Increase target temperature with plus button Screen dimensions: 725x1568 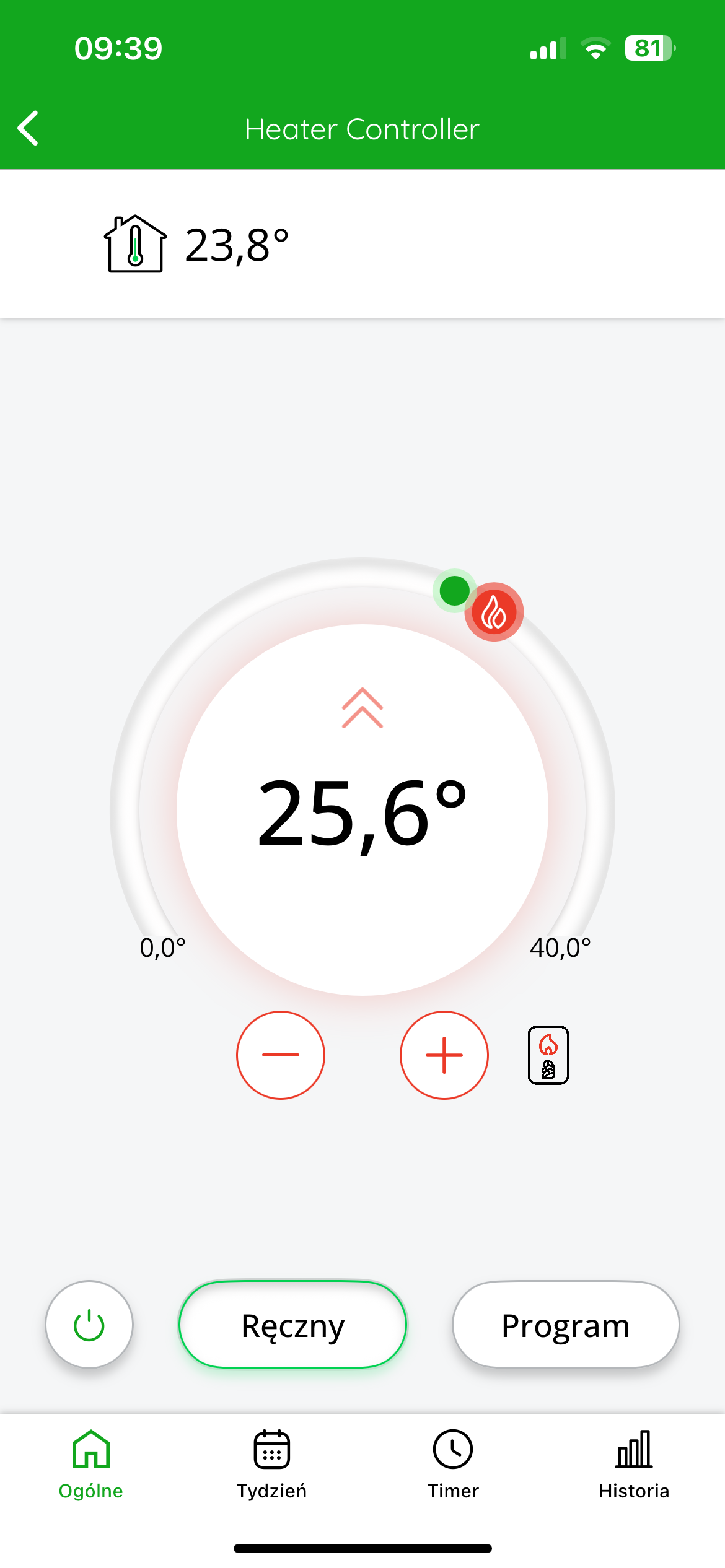[x=444, y=1055]
